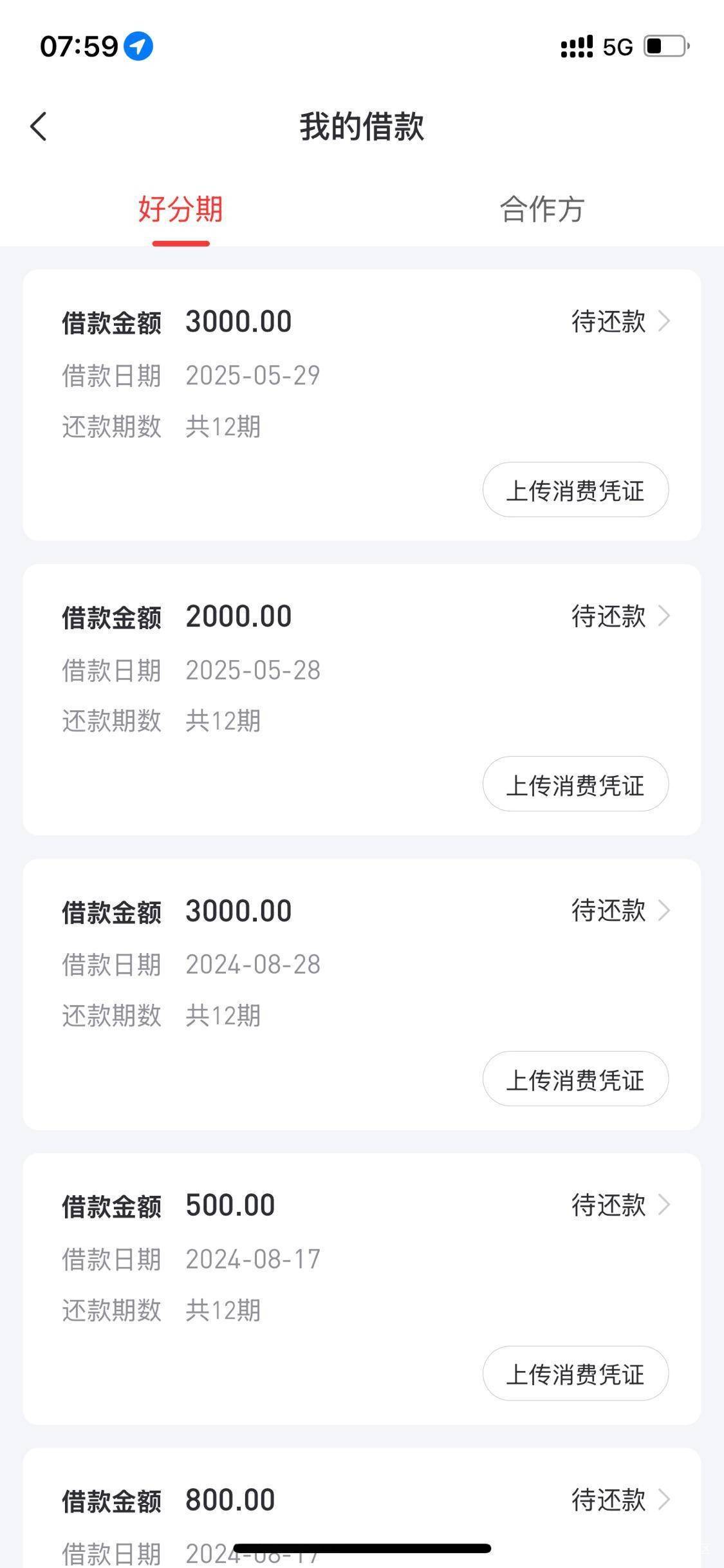Go back using the top-left arrow

pyautogui.click(x=39, y=126)
